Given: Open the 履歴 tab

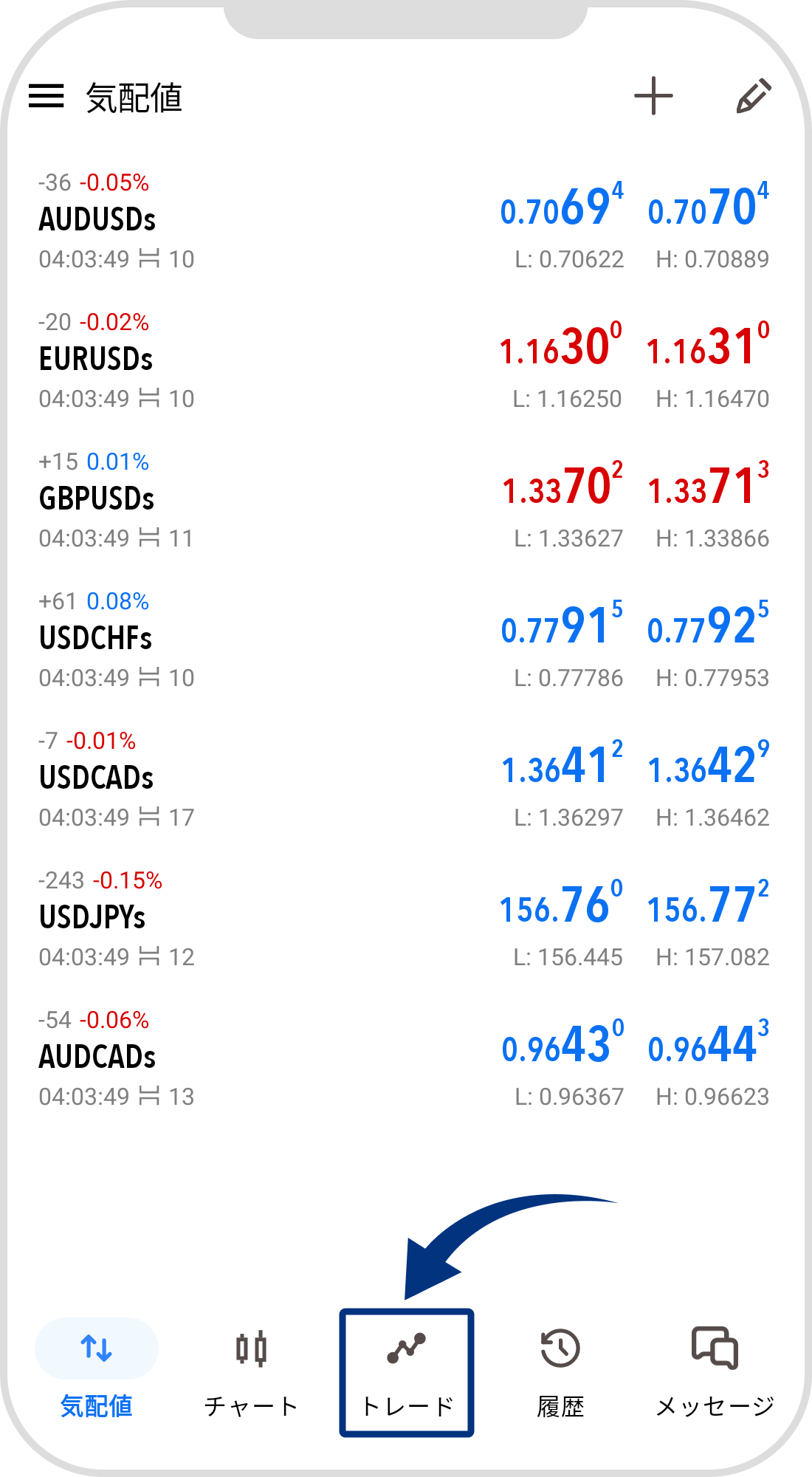Looking at the screenshot, I should 560,1372.
